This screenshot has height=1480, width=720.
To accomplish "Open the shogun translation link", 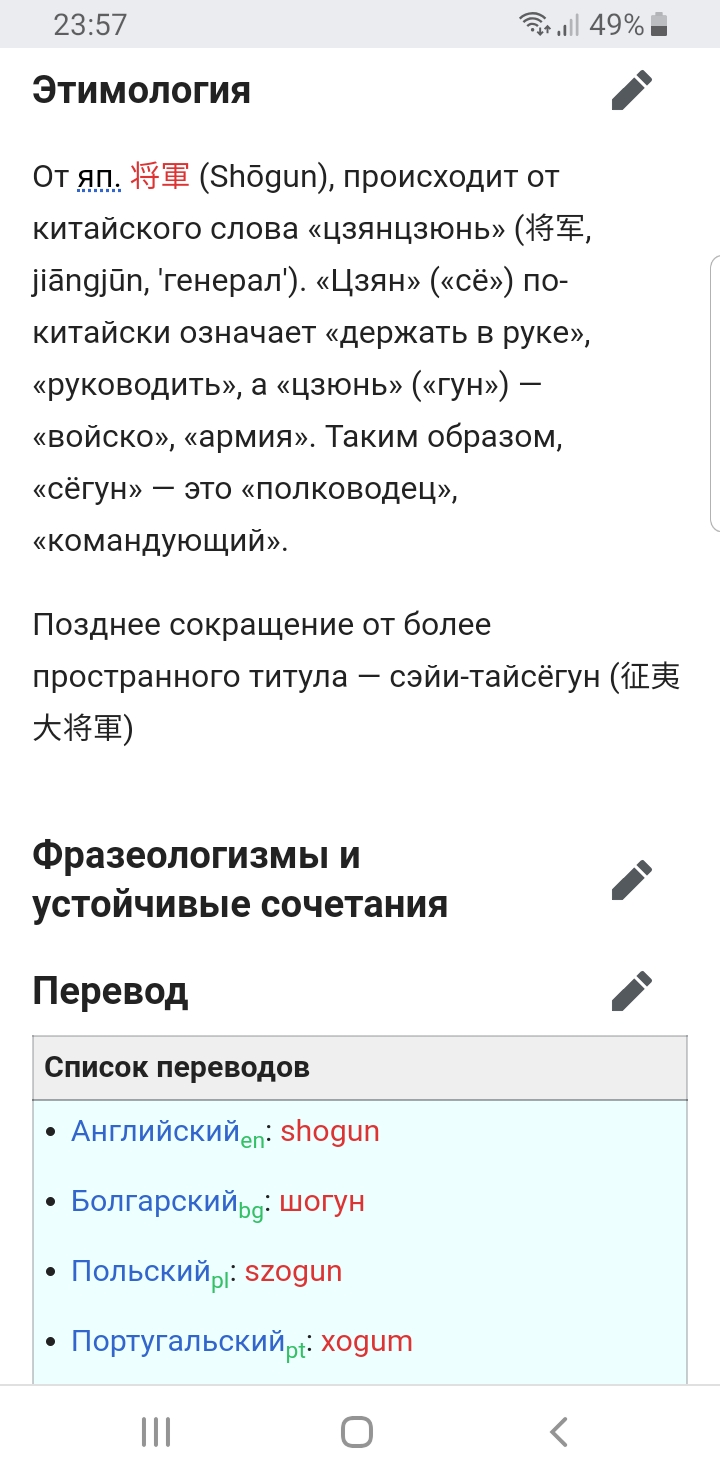I will coord(330,1131).
